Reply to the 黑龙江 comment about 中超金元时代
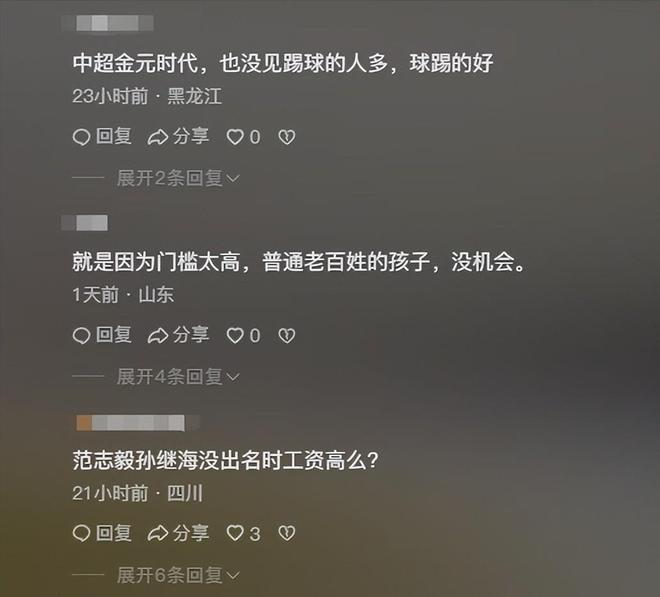660x597 pixels. pyautogui.click(x=102, y=137)
